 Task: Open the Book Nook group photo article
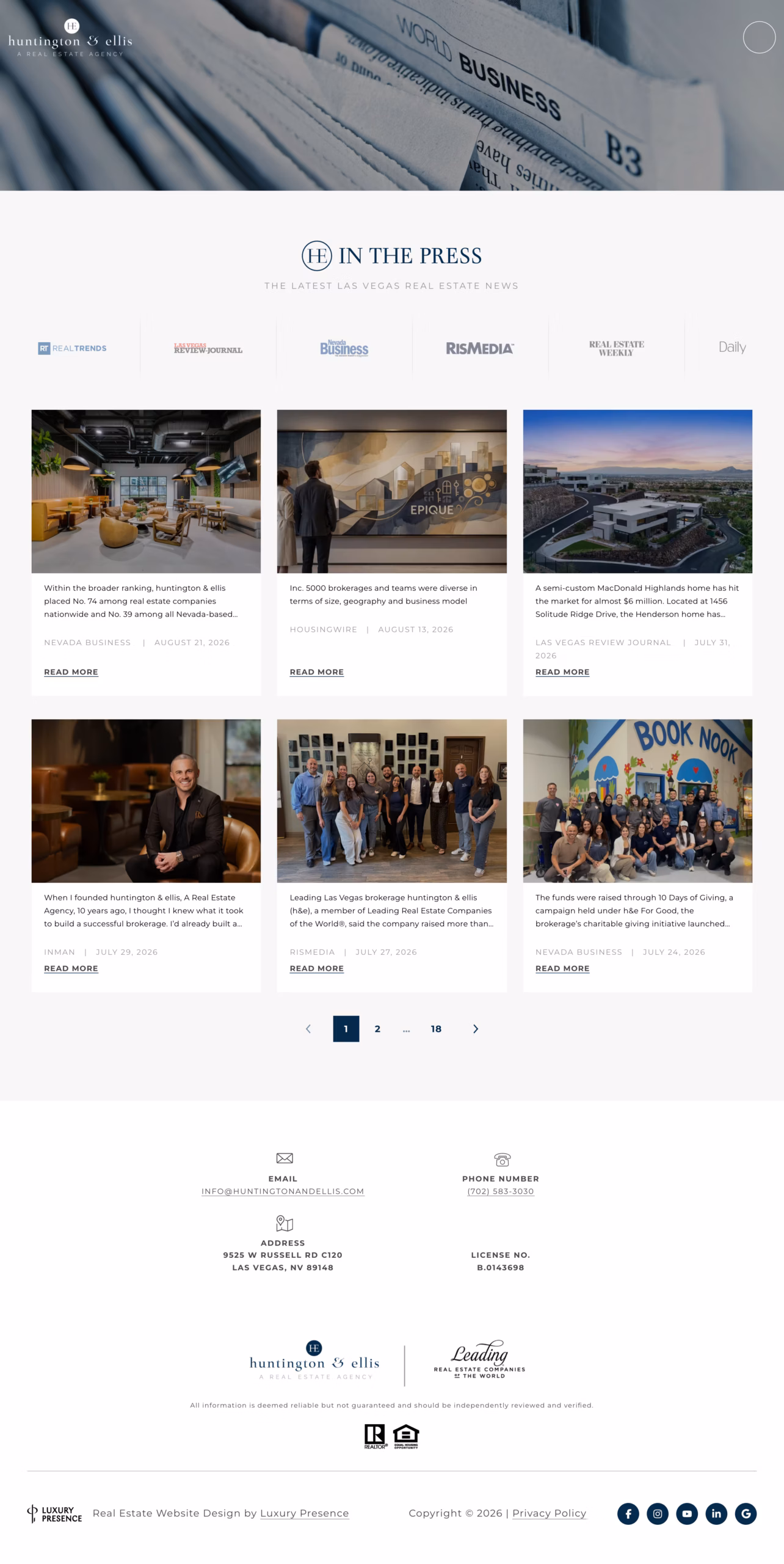pyautogui.click(x=637, y=800)
